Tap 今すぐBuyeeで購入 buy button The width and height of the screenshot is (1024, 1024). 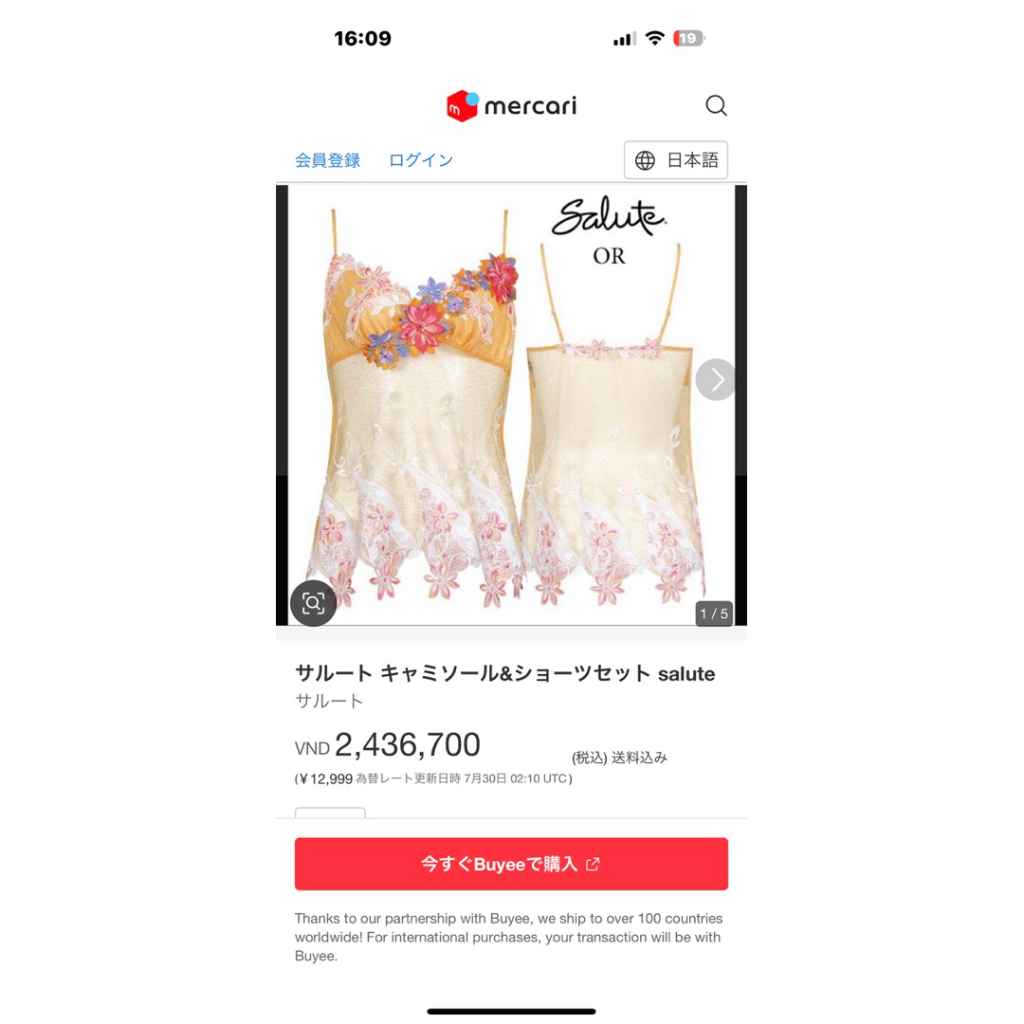coord(511,864)
